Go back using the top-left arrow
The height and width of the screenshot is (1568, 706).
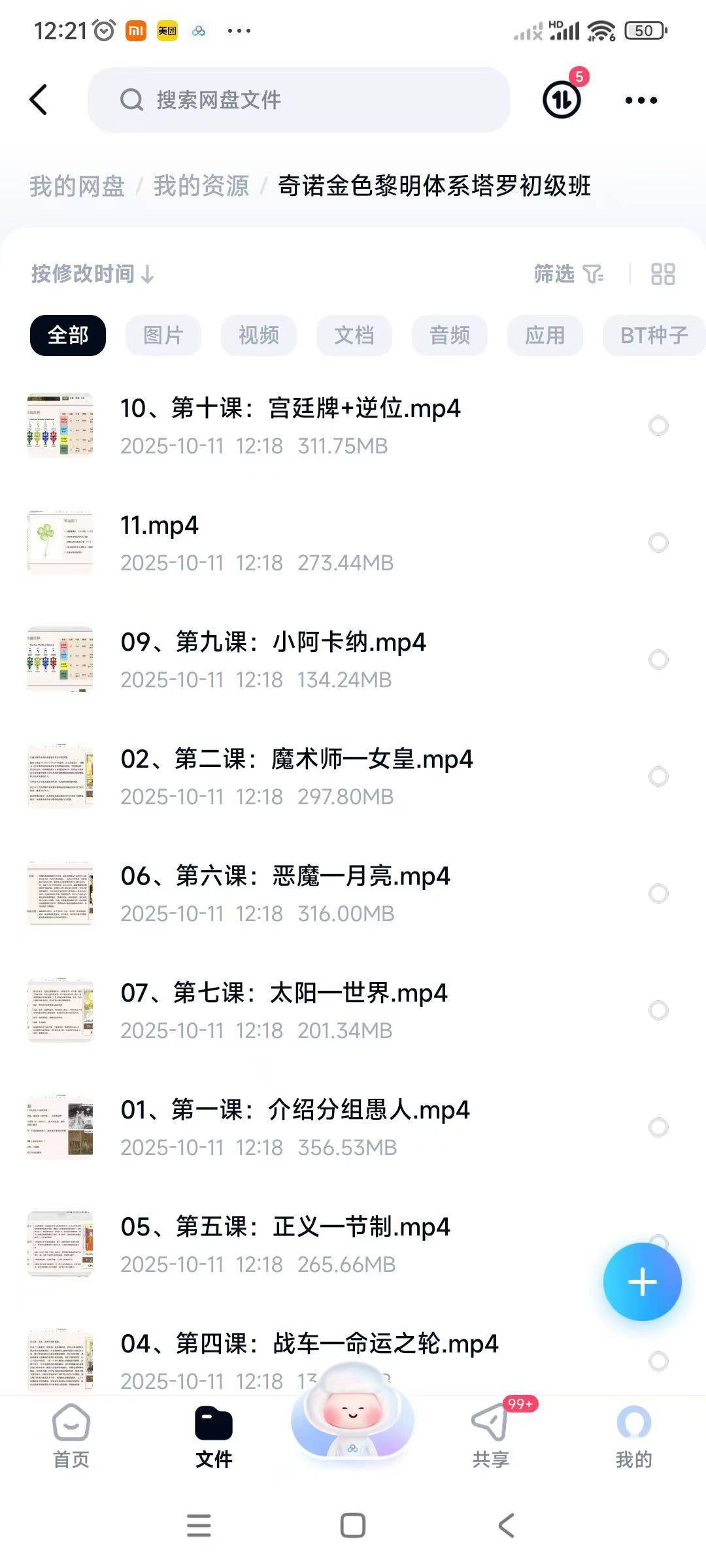(x=39, y=100)
